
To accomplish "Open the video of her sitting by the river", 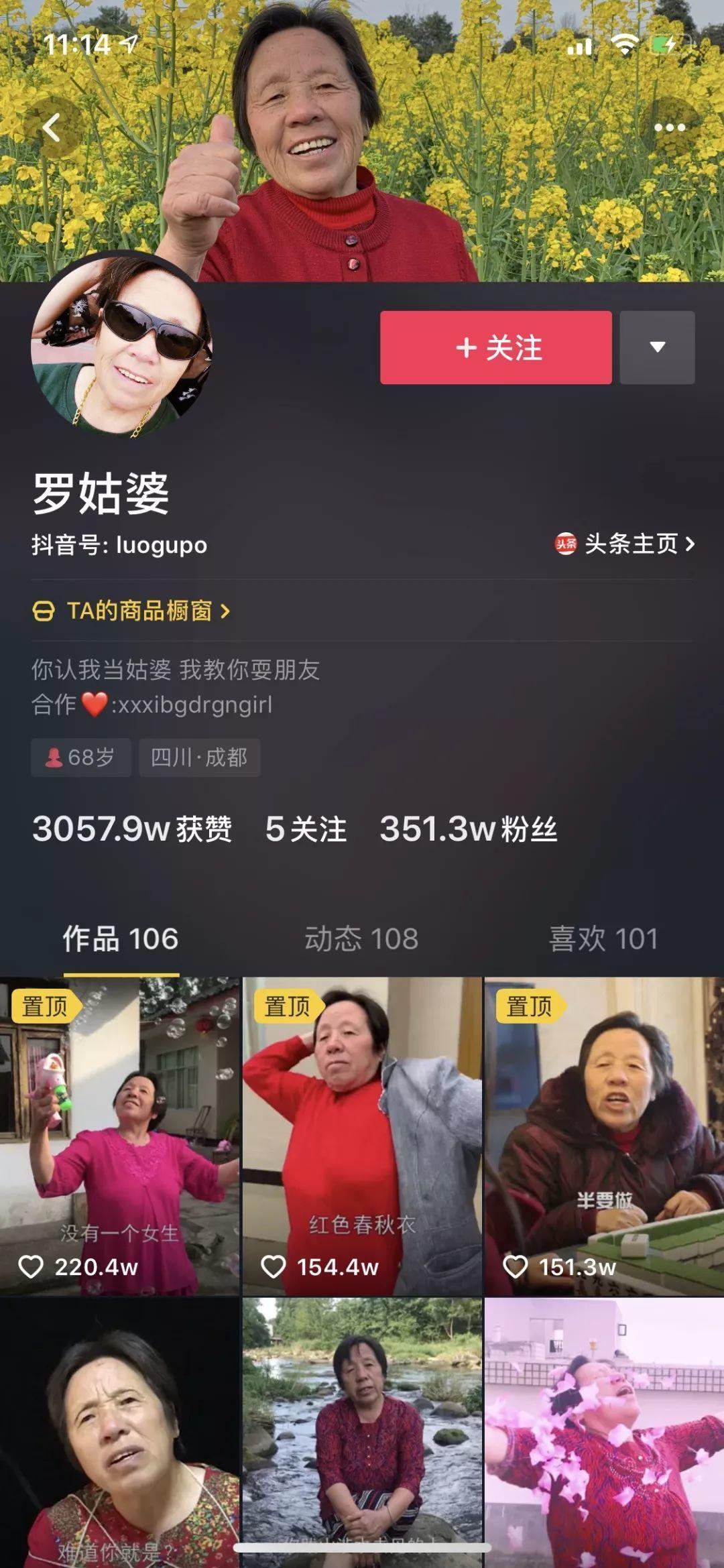I will pyautogui.click(x=362, y=1431).
